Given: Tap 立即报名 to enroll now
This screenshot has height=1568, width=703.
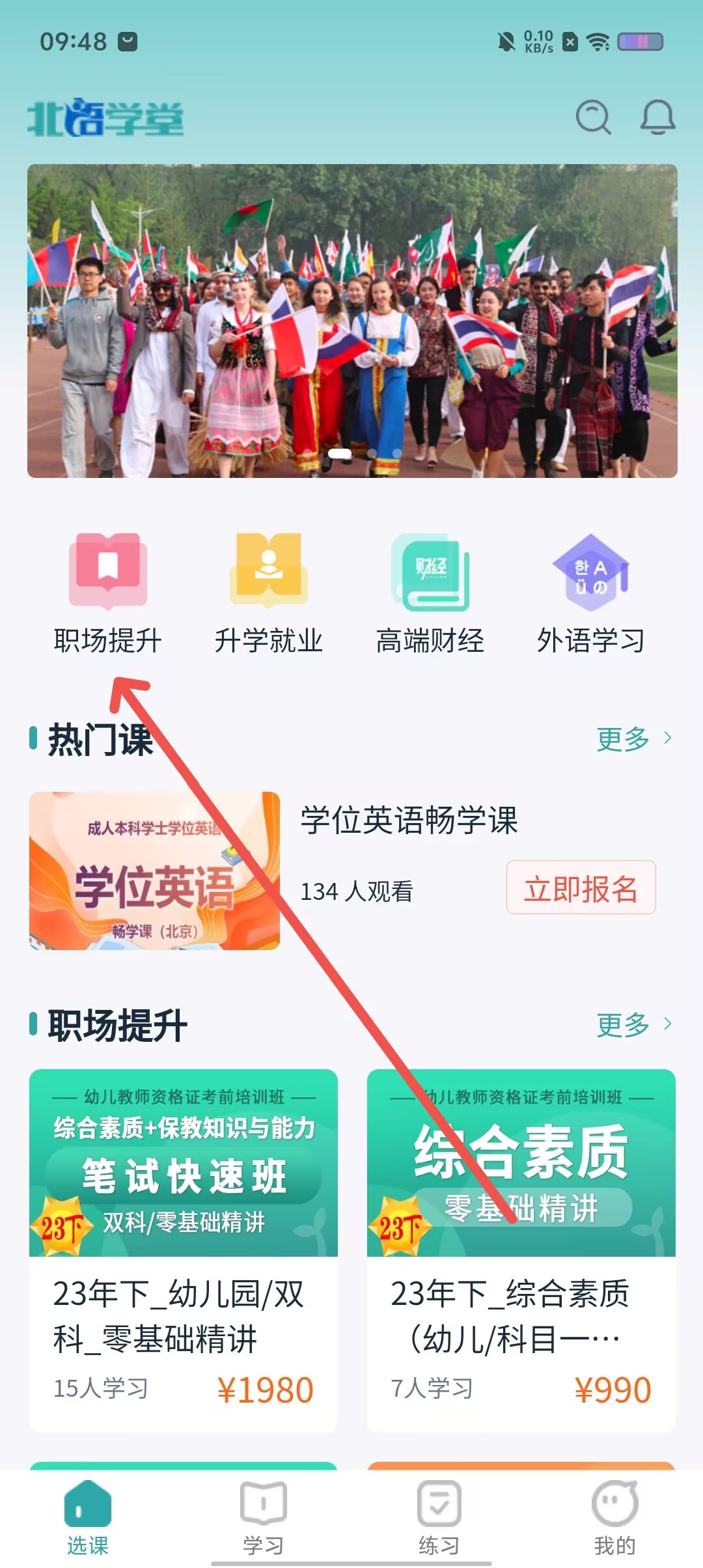Looking at the screenshot, I should (x=581, y=888).
